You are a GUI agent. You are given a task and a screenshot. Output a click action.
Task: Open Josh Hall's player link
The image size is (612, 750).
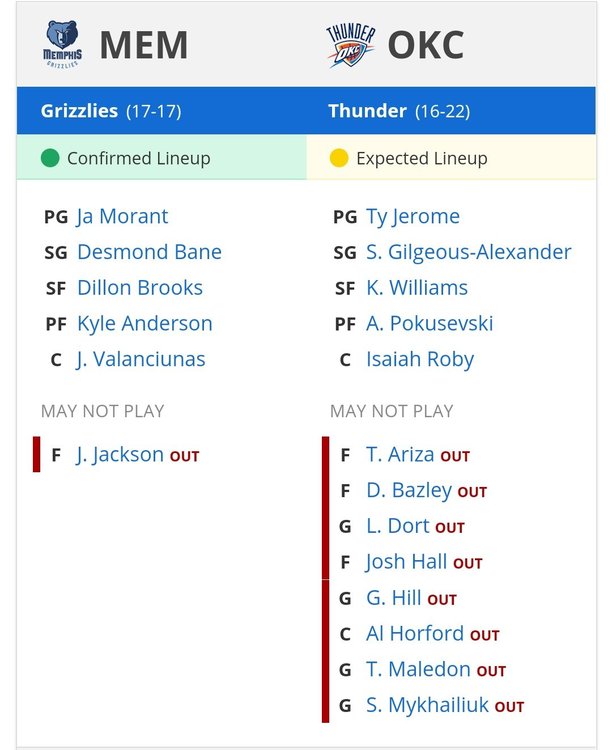[406, 562]
